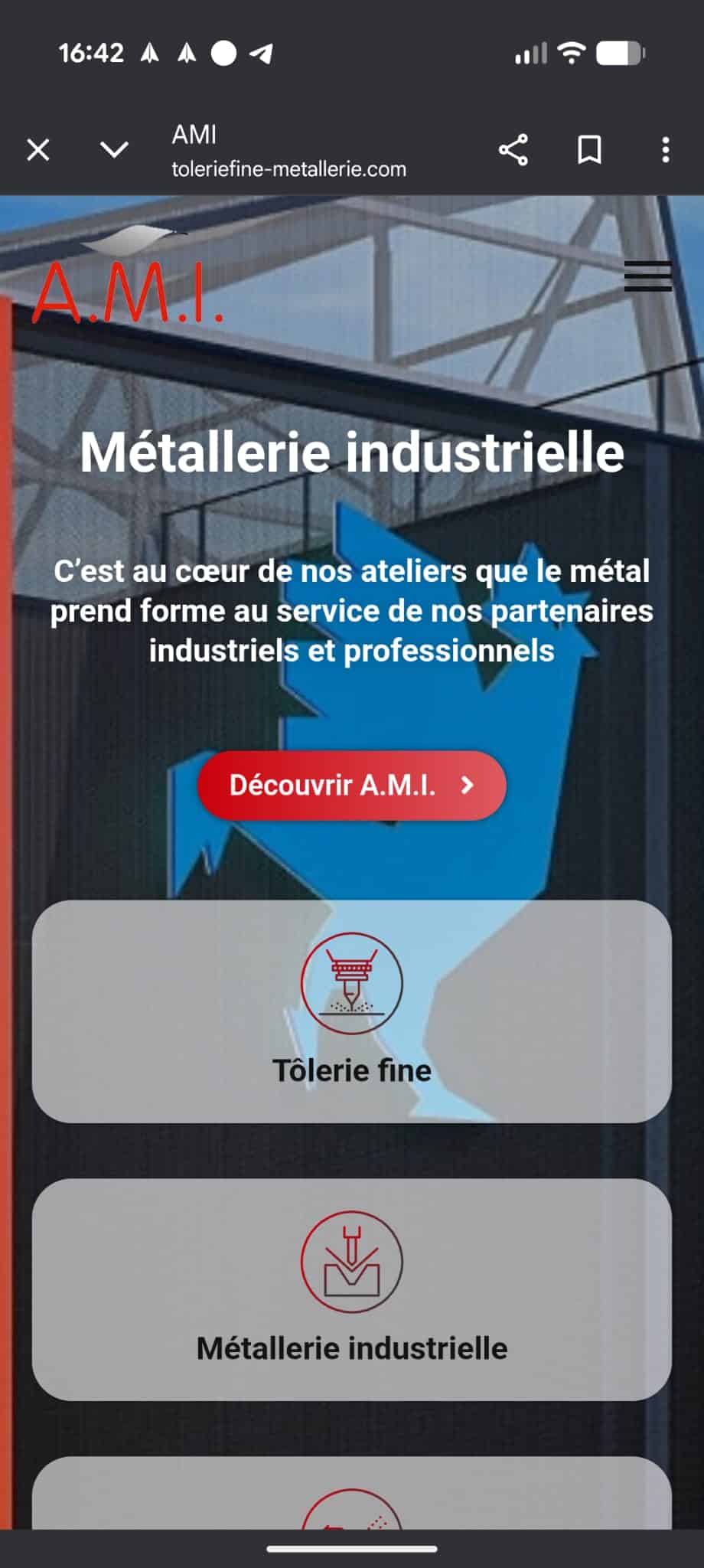The image size is (704, 1568).
Task: Go to homepage via the A.M.I. logo
Action: point(128,279)
